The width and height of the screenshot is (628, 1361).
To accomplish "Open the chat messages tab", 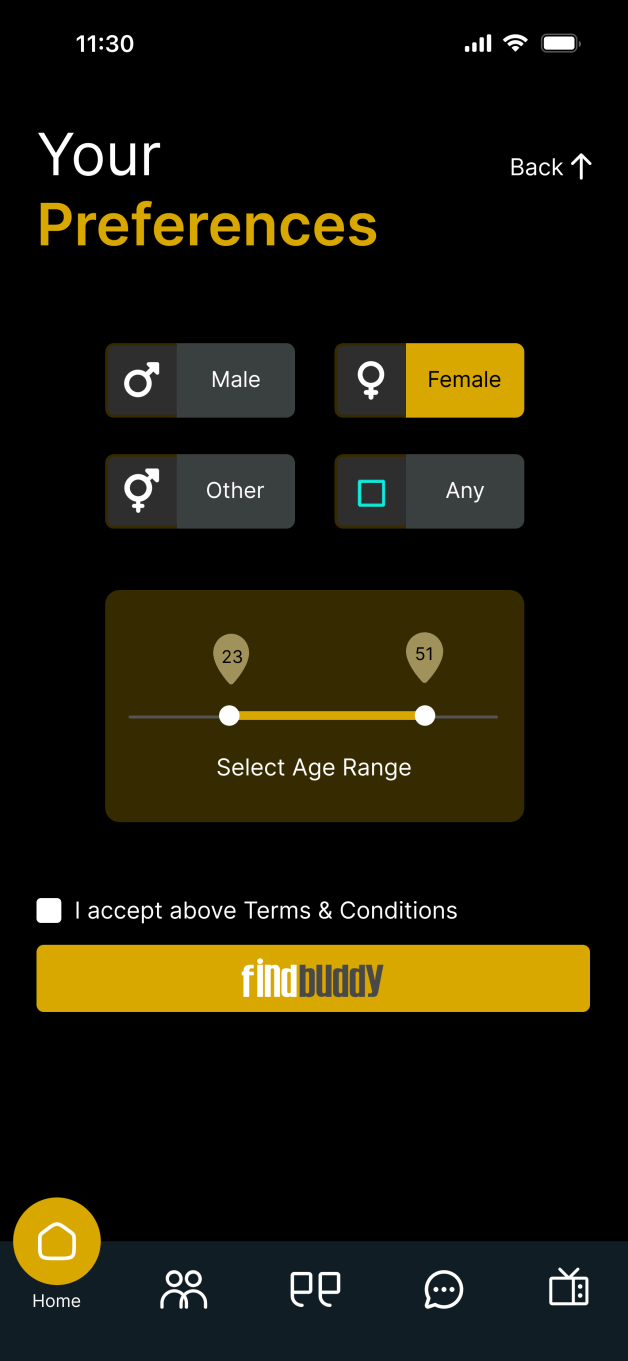I will click(x=444, y=1289).
